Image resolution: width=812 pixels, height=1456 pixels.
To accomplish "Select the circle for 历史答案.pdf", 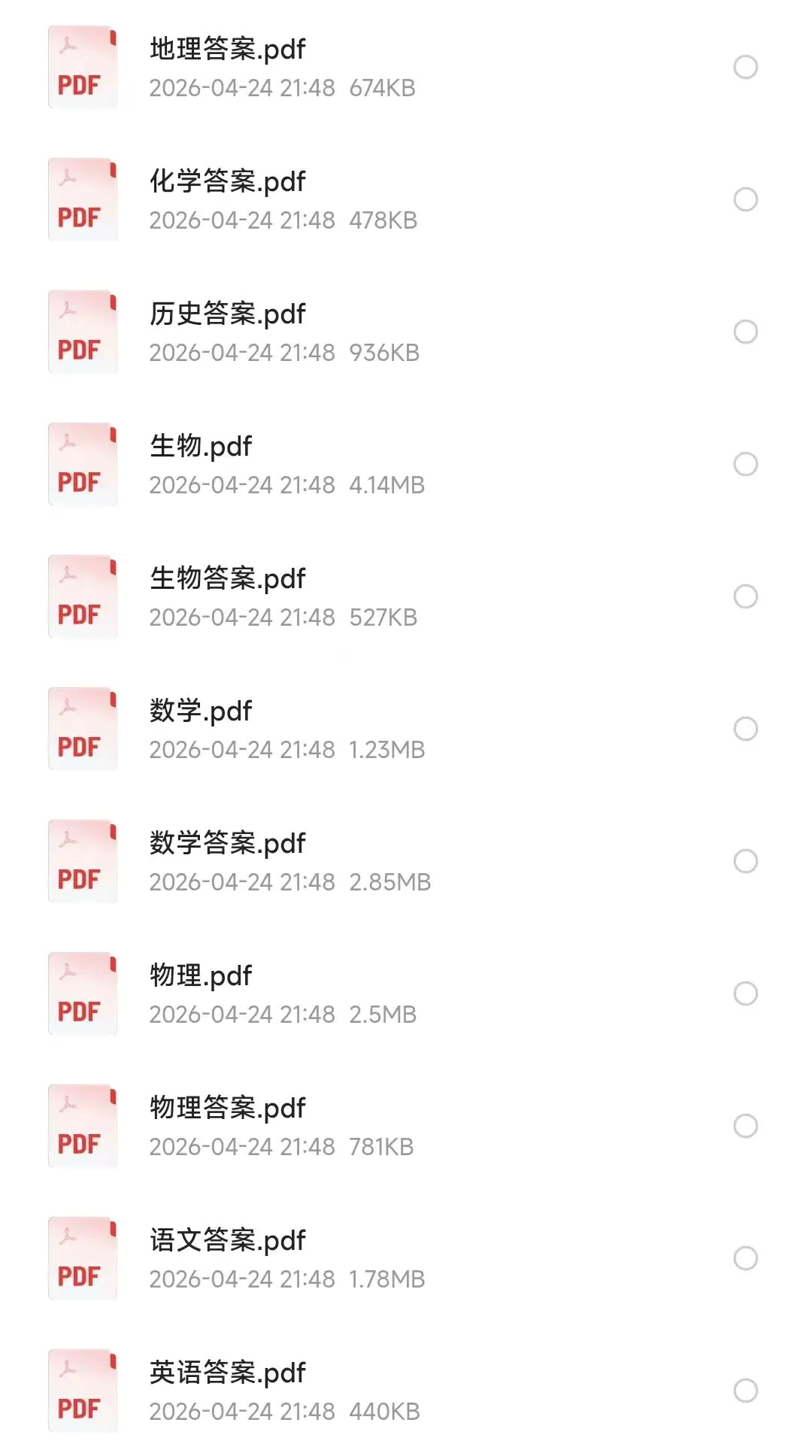I will [745, 332].
